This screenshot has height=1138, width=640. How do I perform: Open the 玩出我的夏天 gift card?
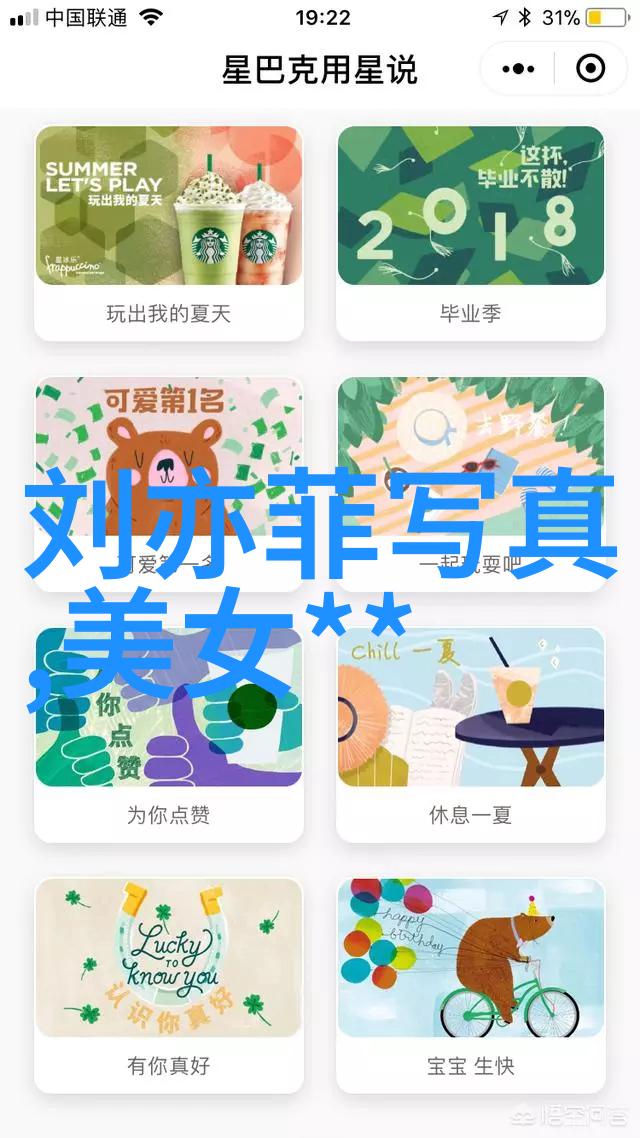(169, 232)
